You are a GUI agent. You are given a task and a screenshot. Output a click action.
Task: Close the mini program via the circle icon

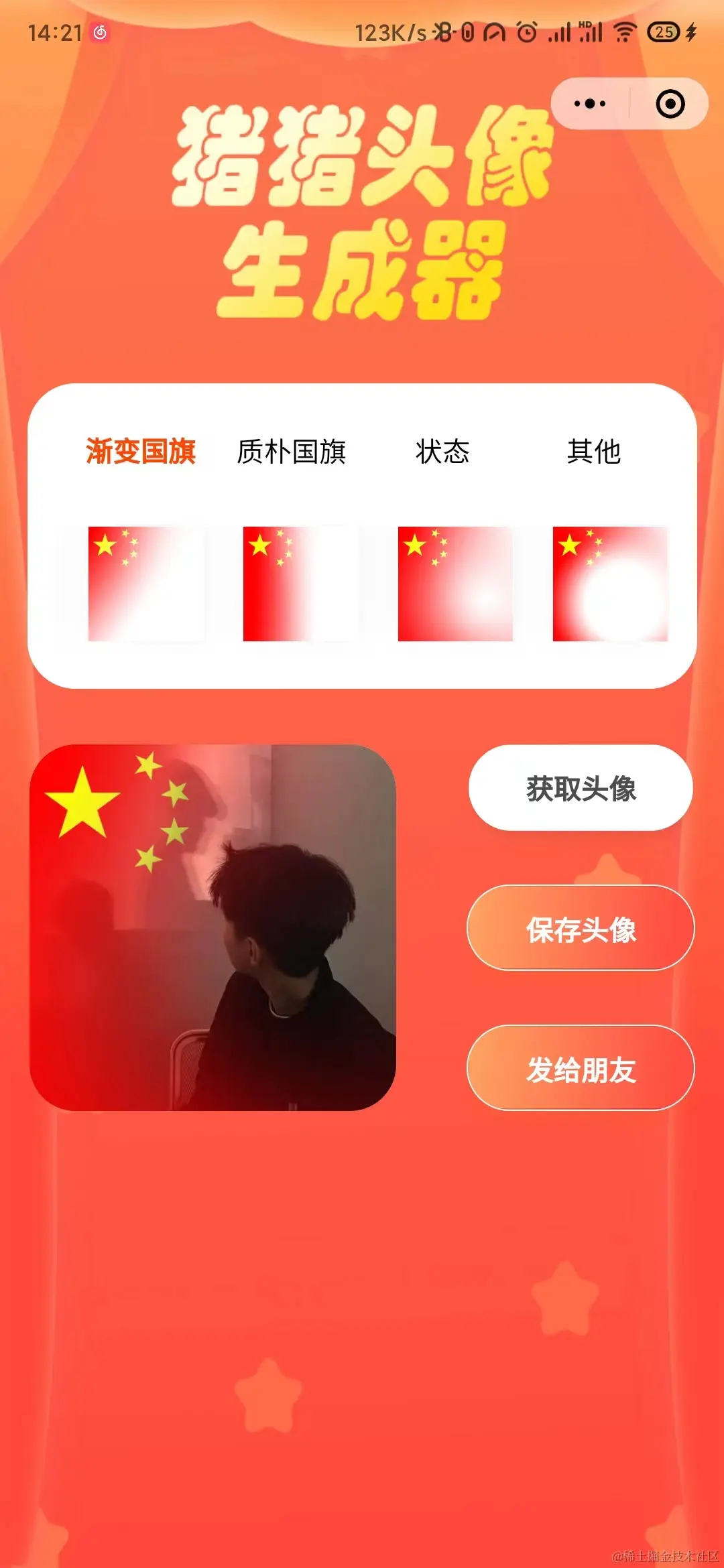(x=670, y=104)
